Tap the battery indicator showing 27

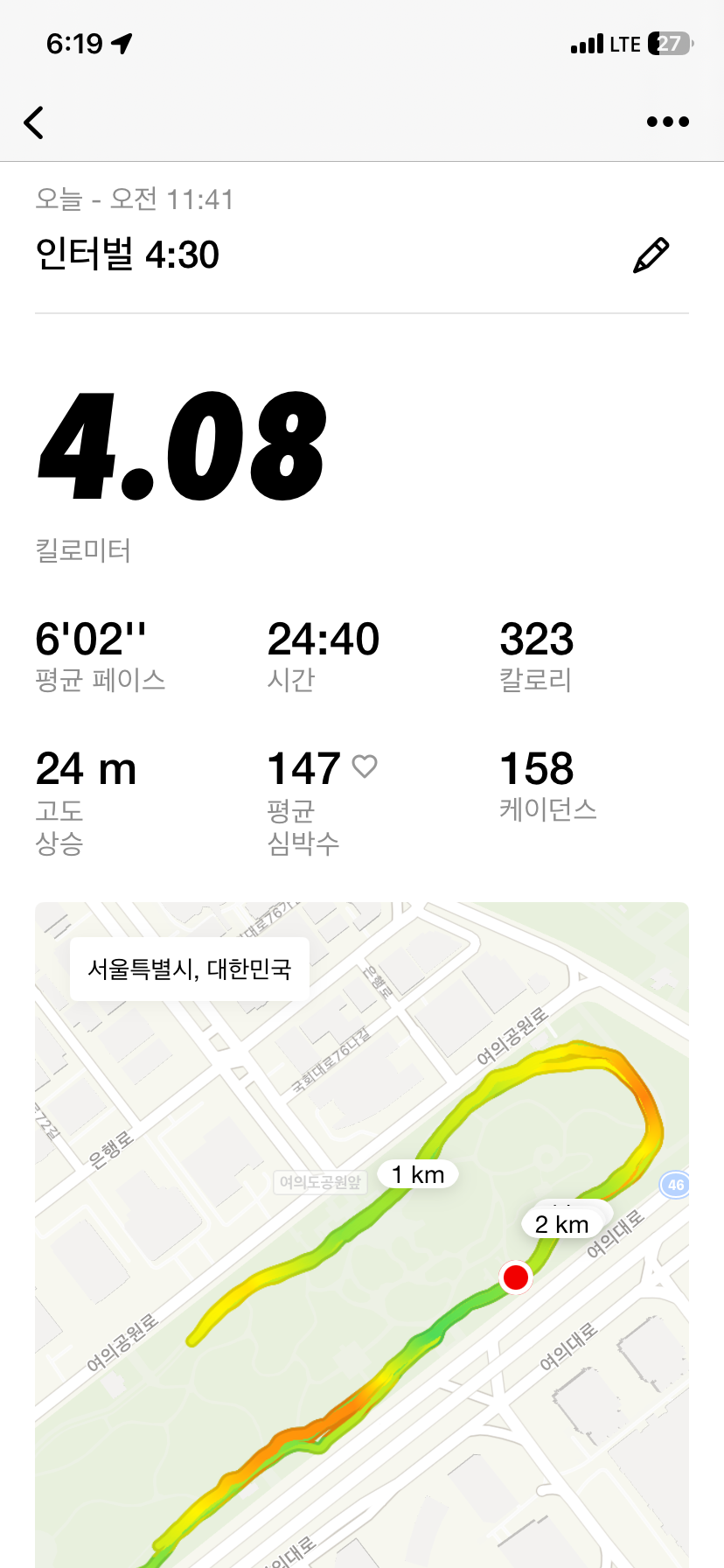coord(667,43)
